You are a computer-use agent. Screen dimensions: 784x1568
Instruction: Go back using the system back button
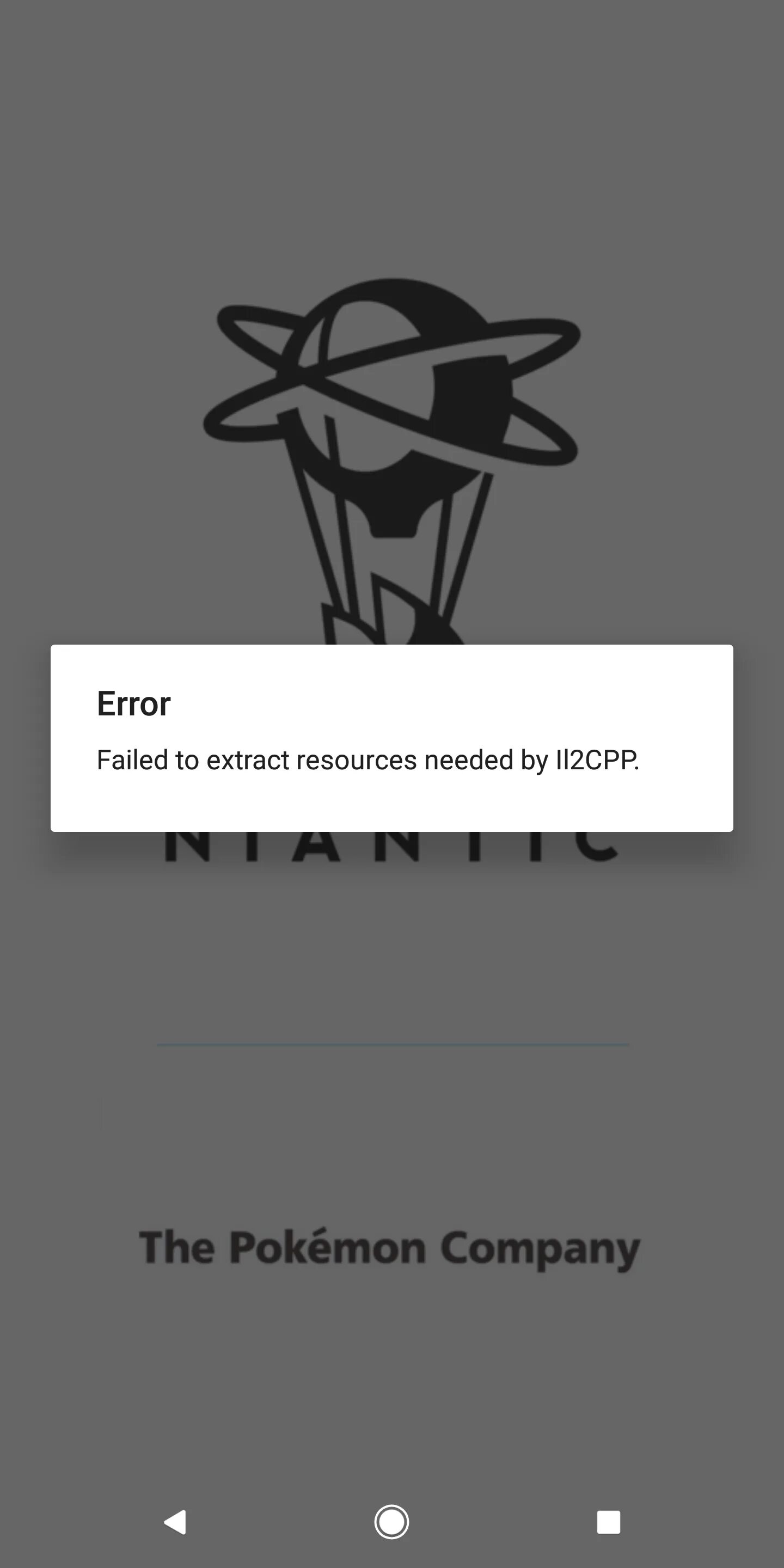click(x=175, y=1522)
